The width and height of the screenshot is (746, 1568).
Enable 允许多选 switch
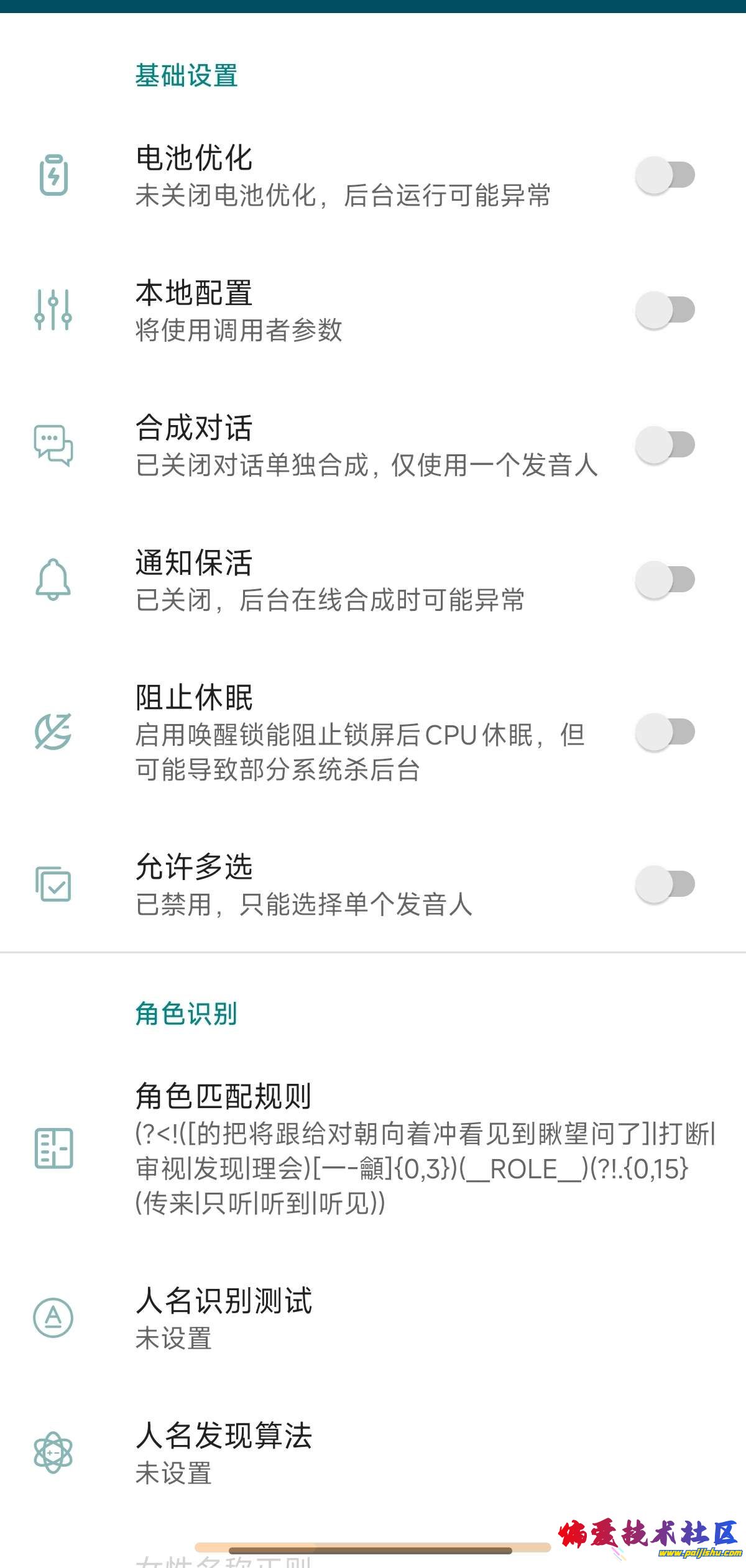(x=665, y=884)
